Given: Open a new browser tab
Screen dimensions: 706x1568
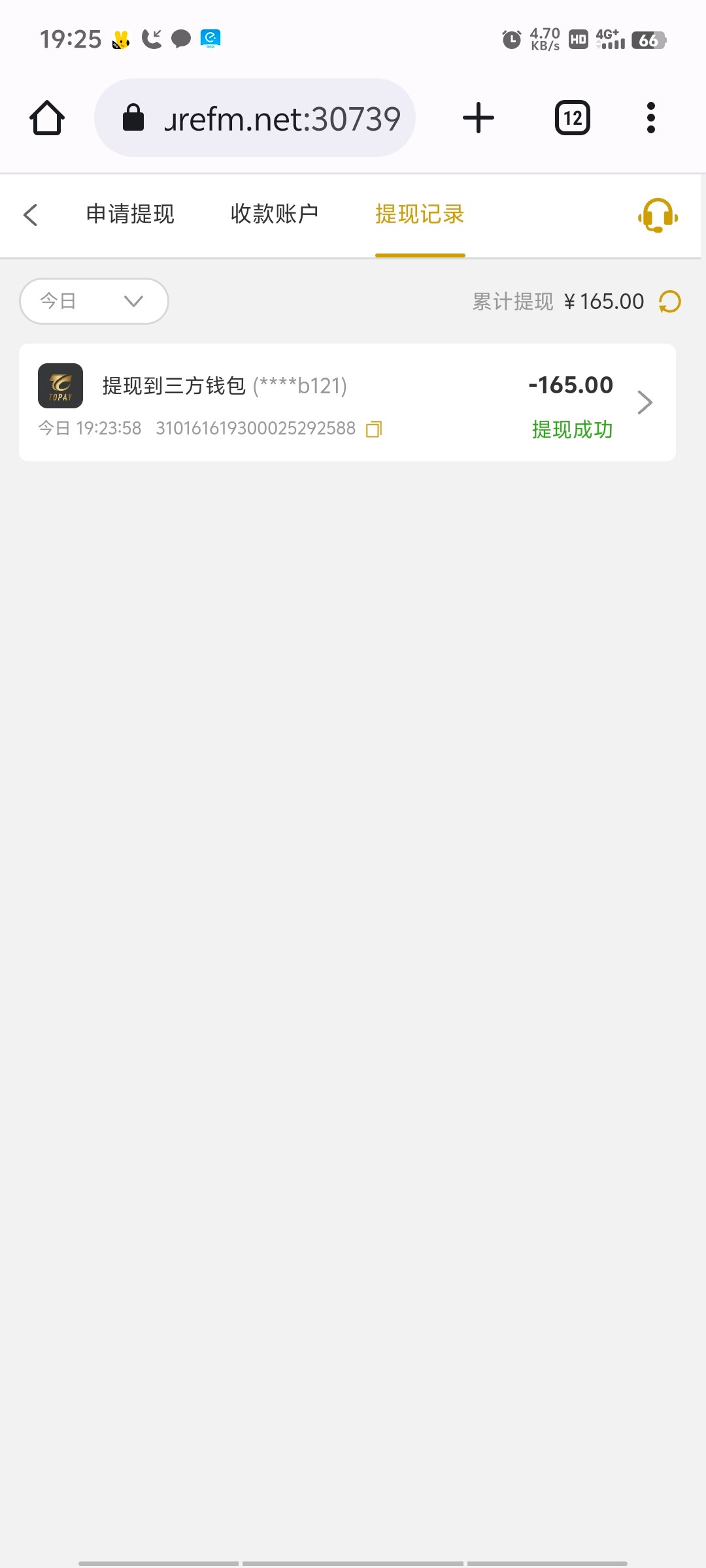Looking at the screenshot, I should [x=479, y=118].
